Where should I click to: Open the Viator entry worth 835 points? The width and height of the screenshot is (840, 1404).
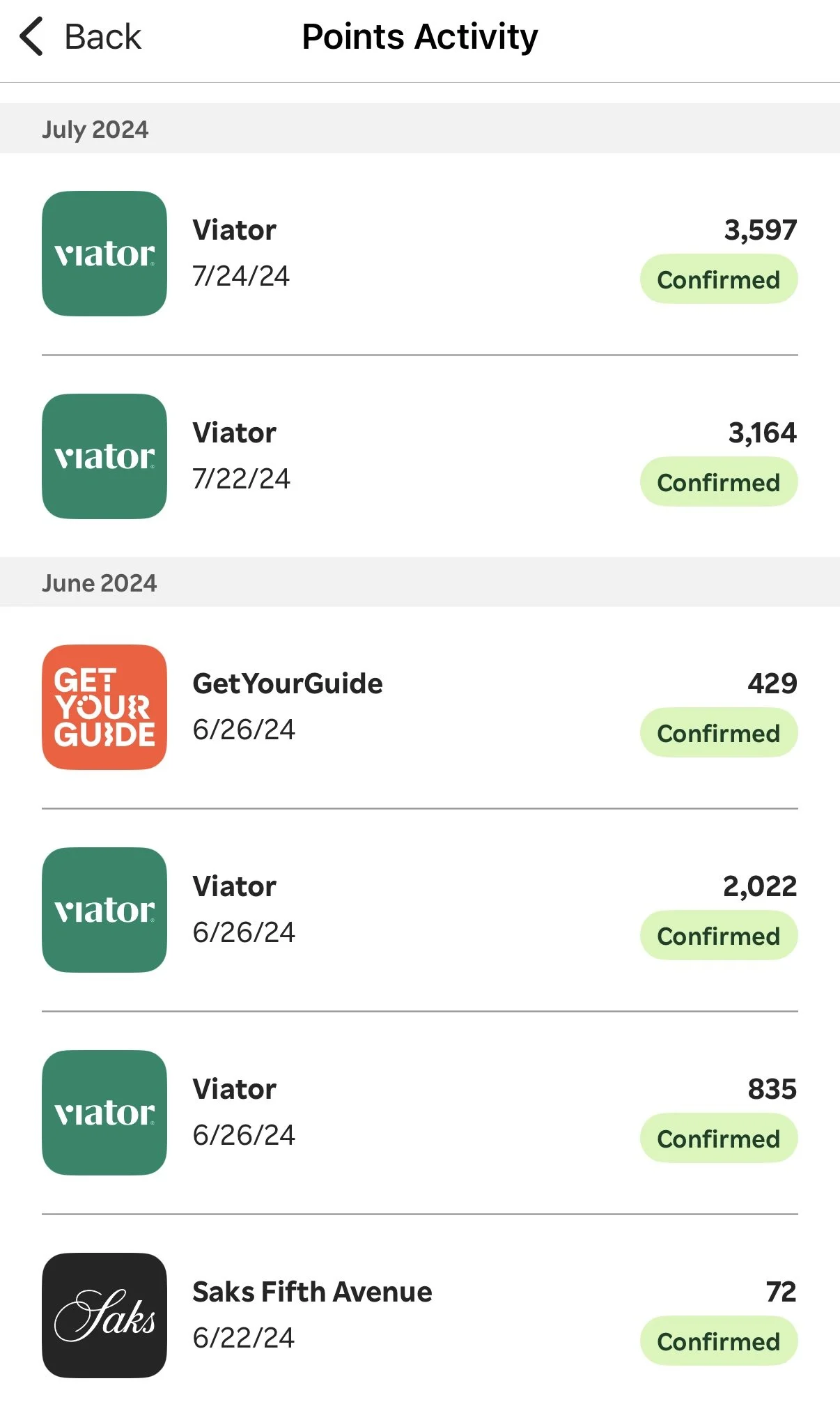[x=419, y=1113]
